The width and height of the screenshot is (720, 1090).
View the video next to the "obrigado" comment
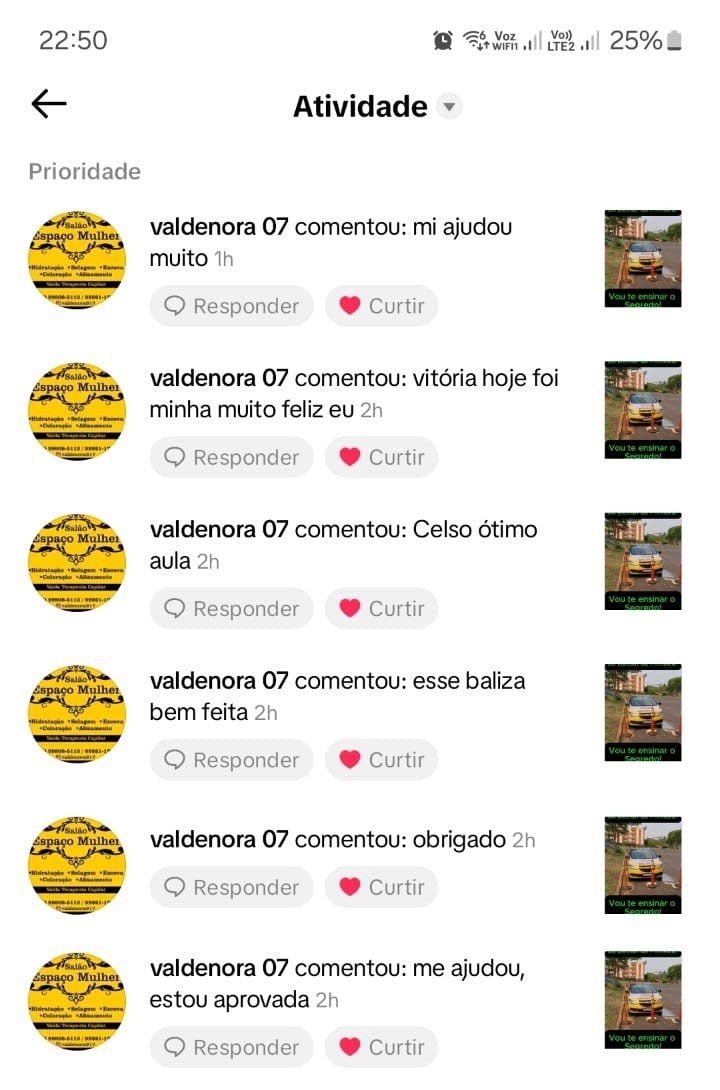pyautogui.click(x=643, y=864)
